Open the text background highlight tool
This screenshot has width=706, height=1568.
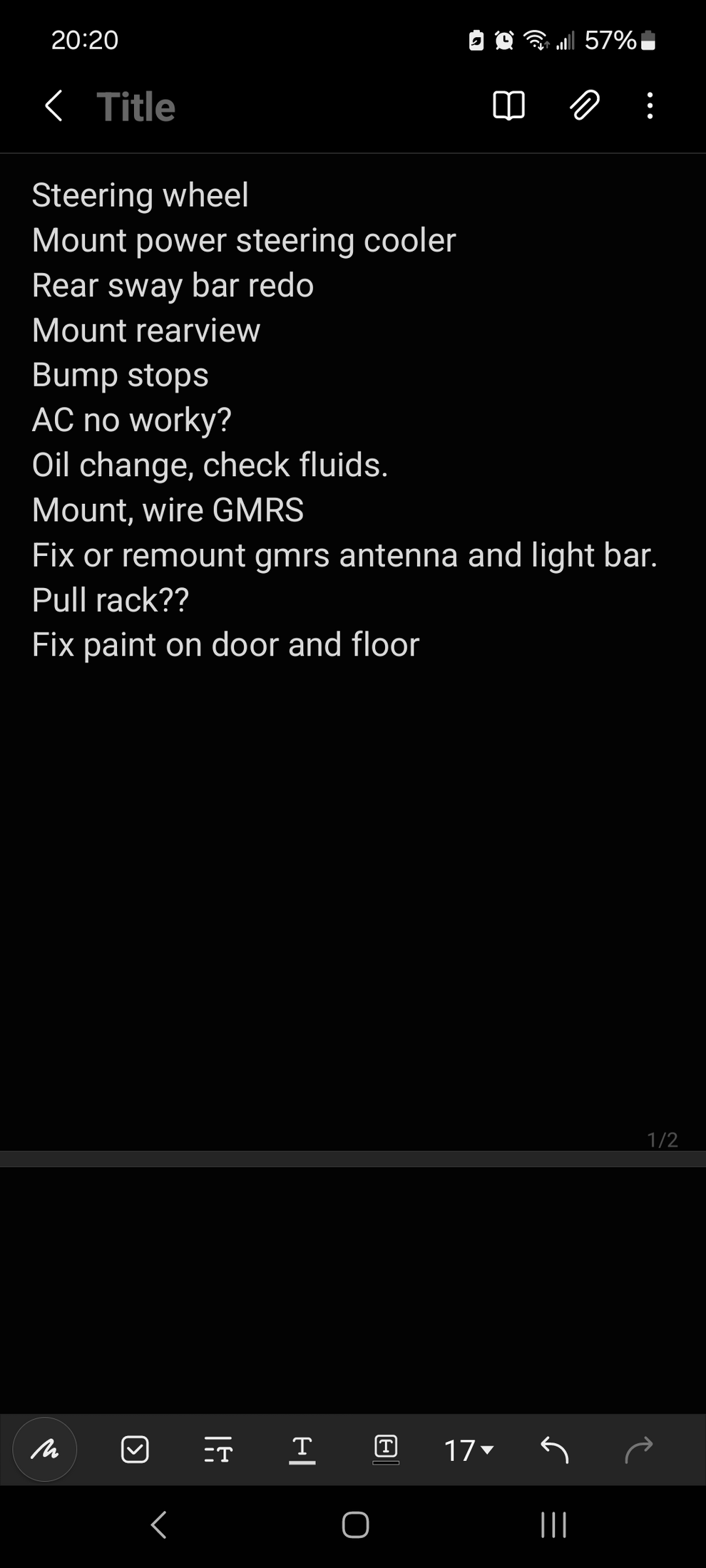pyautogui.click(x=386, y=1449)
